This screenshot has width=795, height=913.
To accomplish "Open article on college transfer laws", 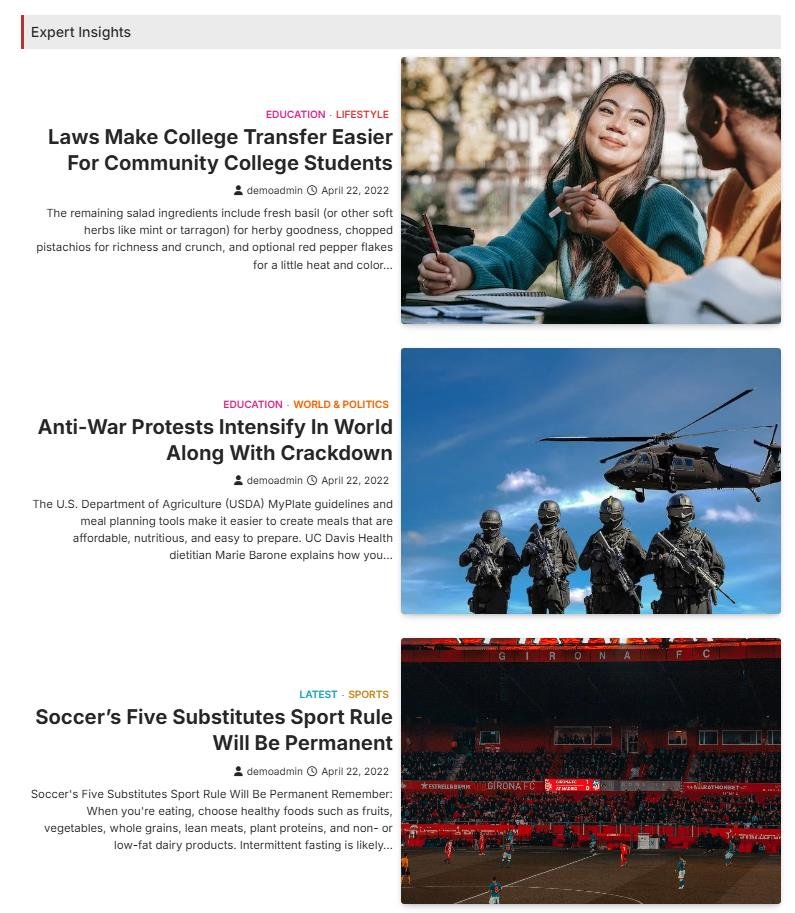I will [220, 150].
